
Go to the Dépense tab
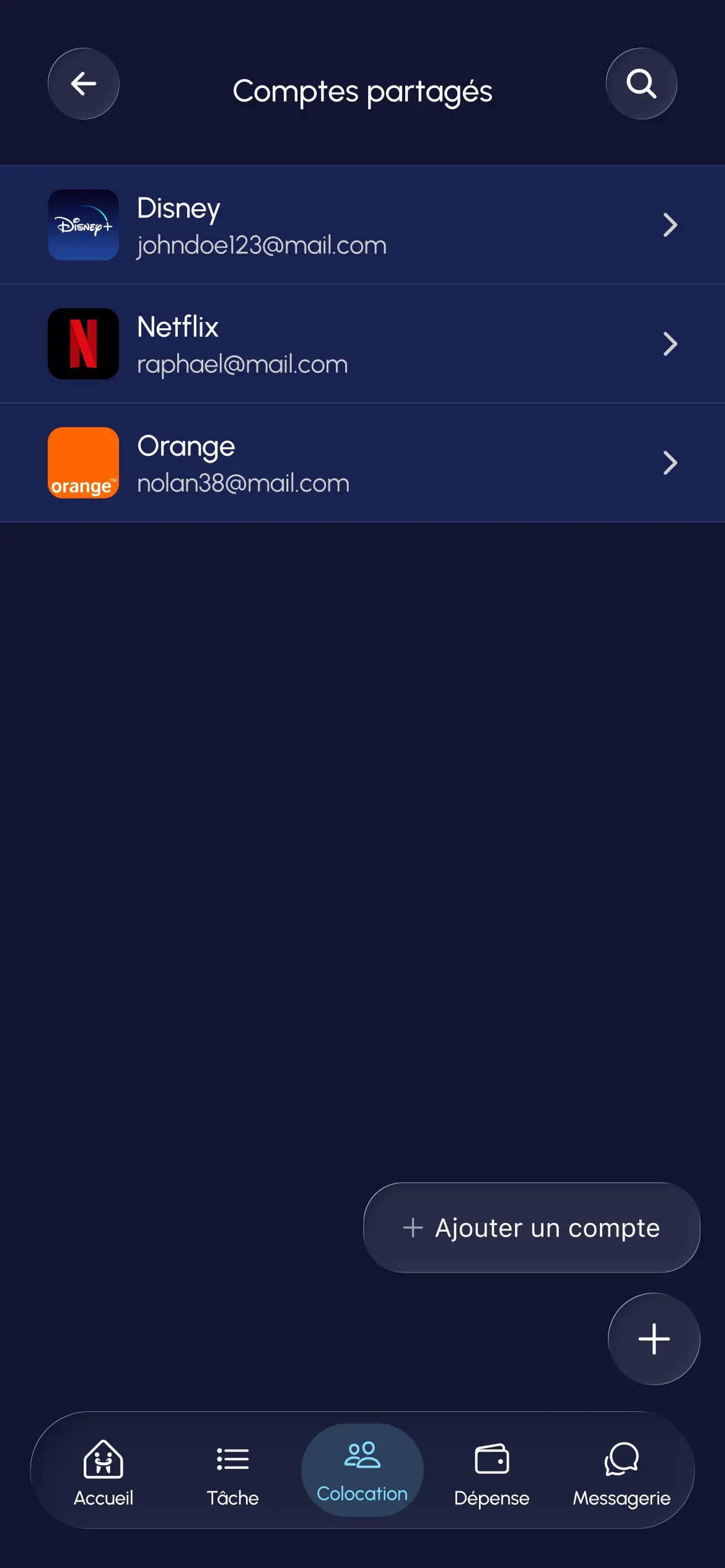491,1471
